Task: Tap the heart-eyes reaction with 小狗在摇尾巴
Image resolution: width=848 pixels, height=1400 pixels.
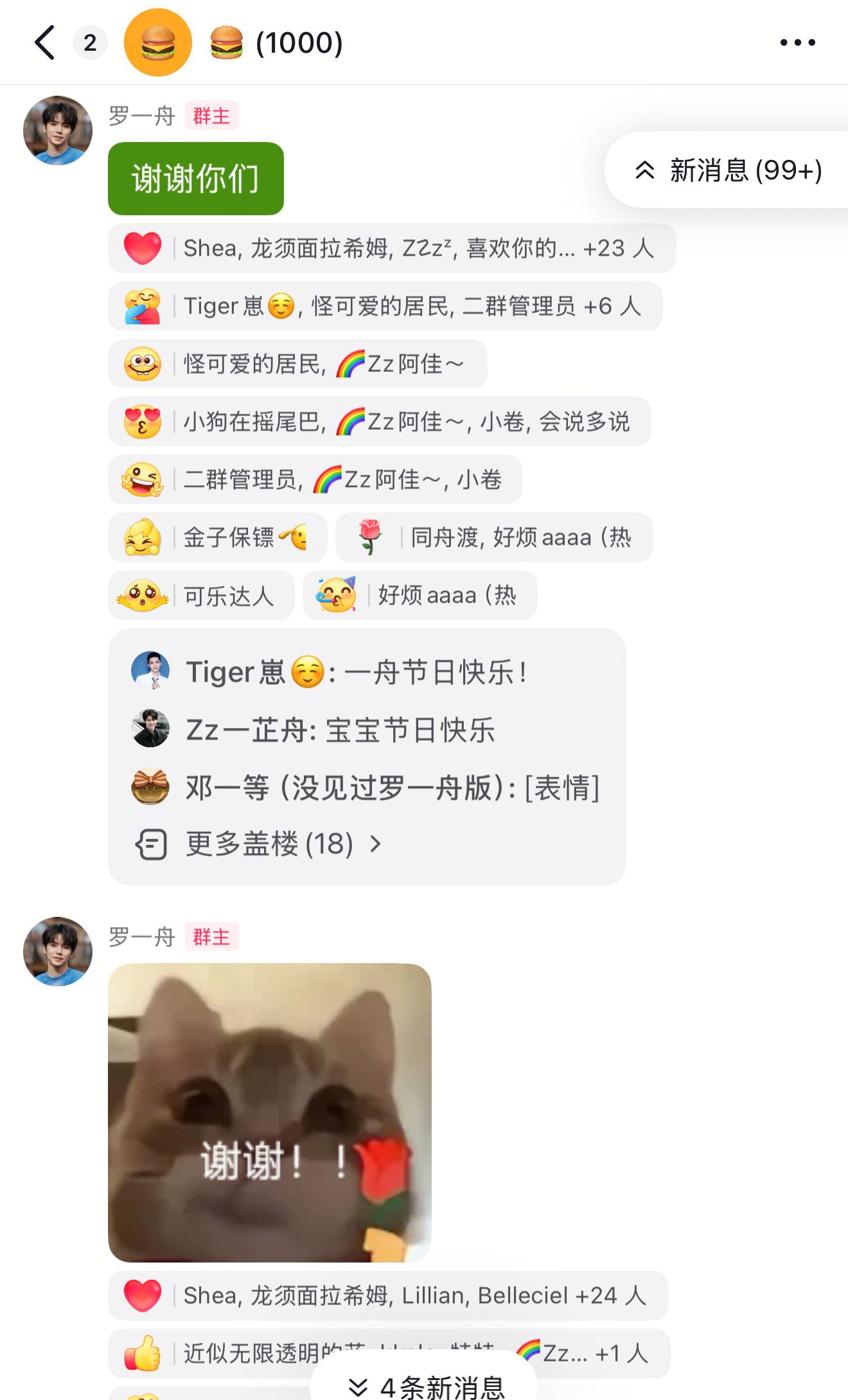Action: click(379, 421)
